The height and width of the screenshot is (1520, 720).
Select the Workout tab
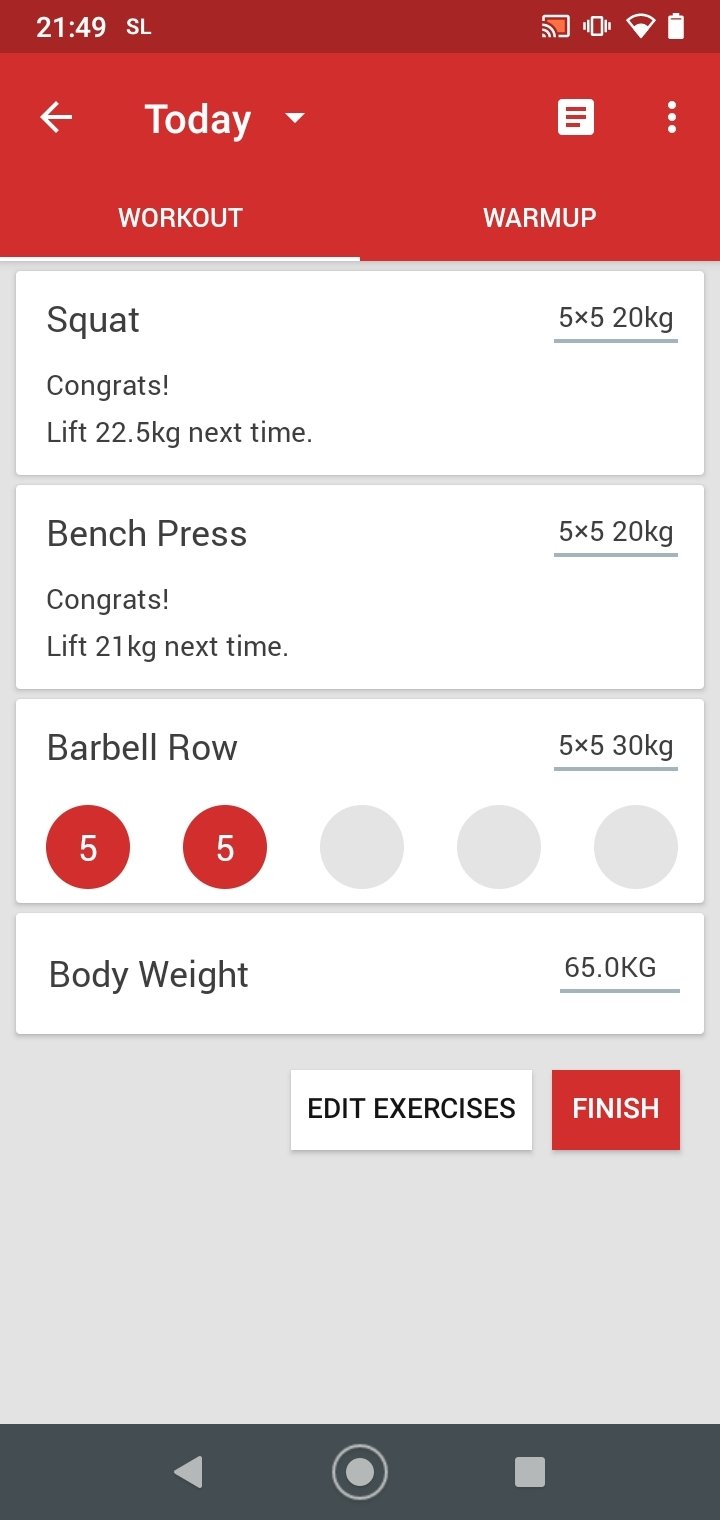180,218
